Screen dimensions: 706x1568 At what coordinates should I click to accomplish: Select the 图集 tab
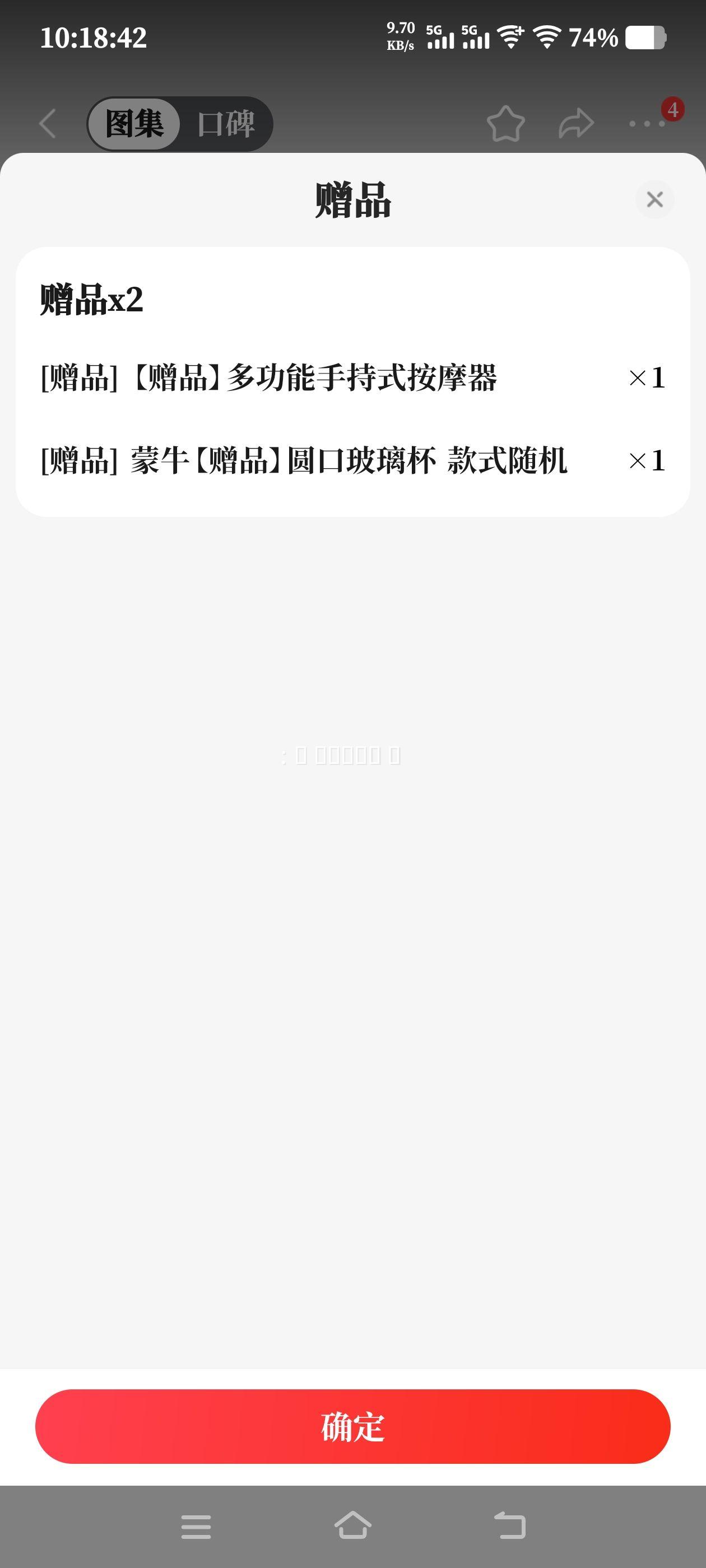tap(134, 124)
